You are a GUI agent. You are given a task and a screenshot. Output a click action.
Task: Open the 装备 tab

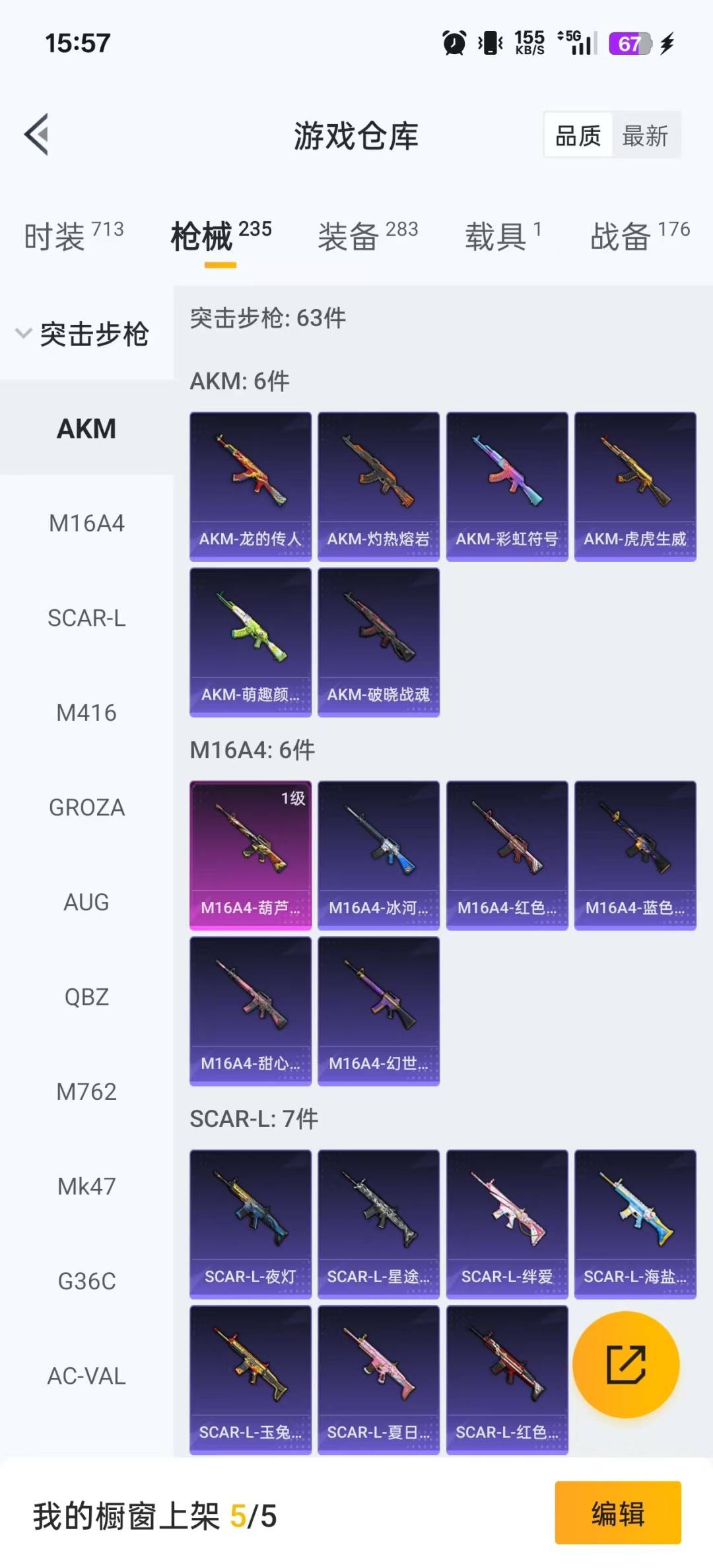[x=368, y=235]
